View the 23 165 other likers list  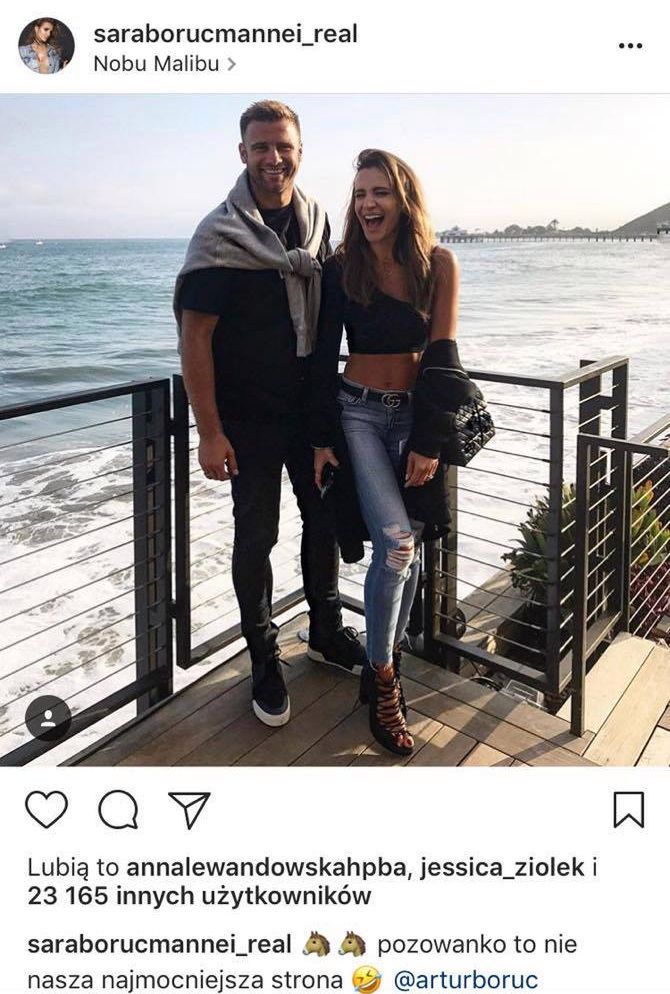click(199, 896)
